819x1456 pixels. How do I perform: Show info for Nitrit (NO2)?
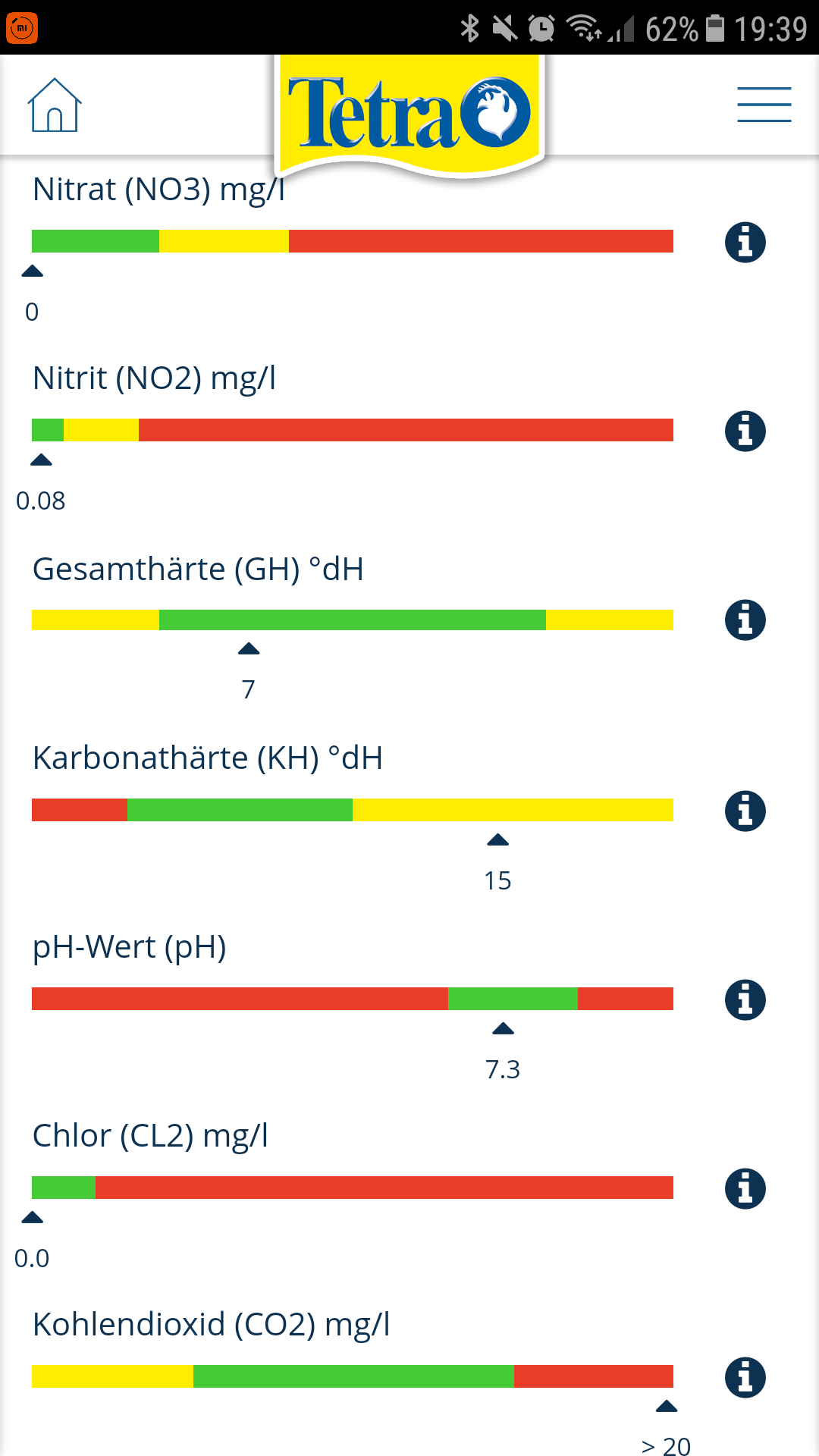click(x=745, y=431)
